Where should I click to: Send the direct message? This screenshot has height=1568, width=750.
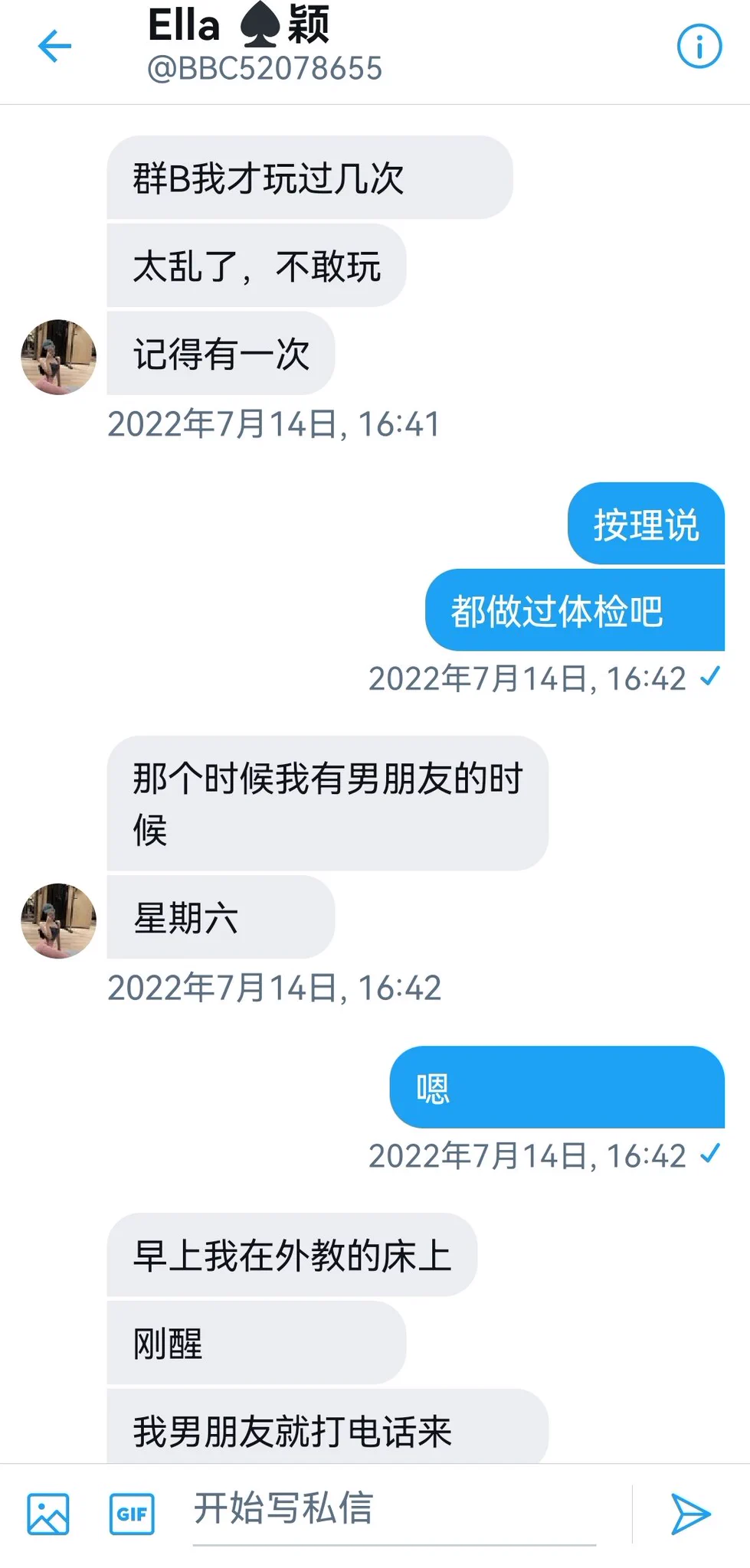[690, 1514]
